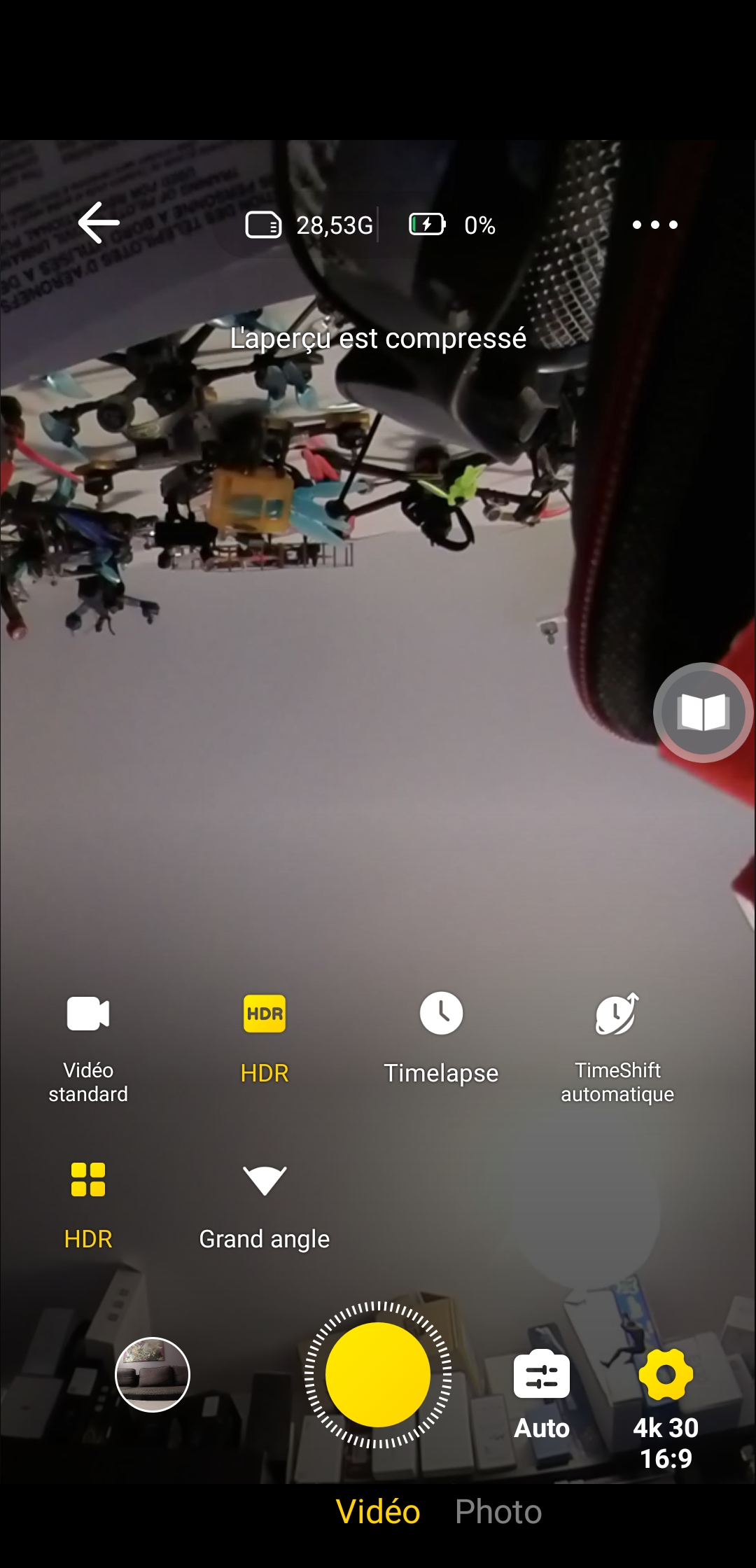Open the gallery thumbnail
Viewport: 756px width, 1568px height.
pos(153,1375)
